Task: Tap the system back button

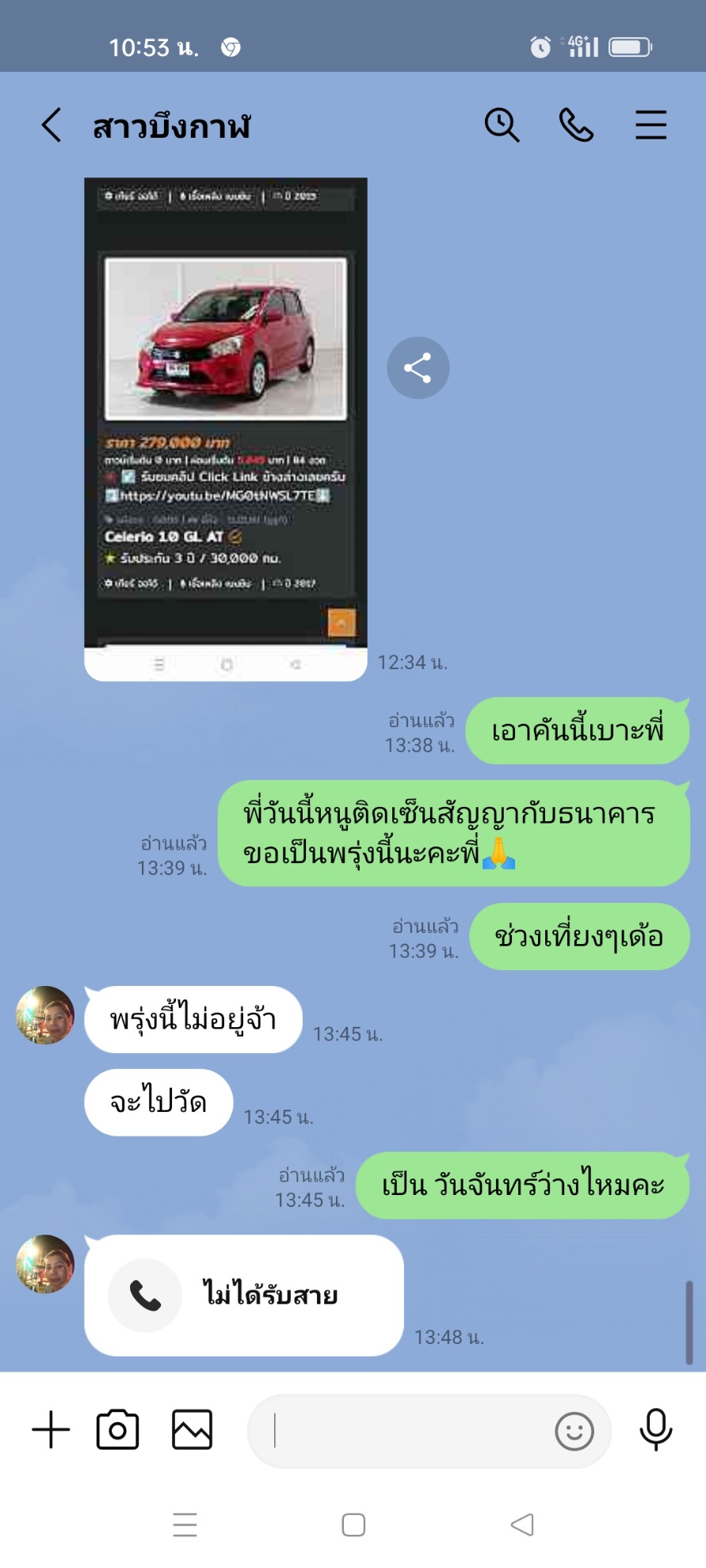Action: [x=522, y=1524]
